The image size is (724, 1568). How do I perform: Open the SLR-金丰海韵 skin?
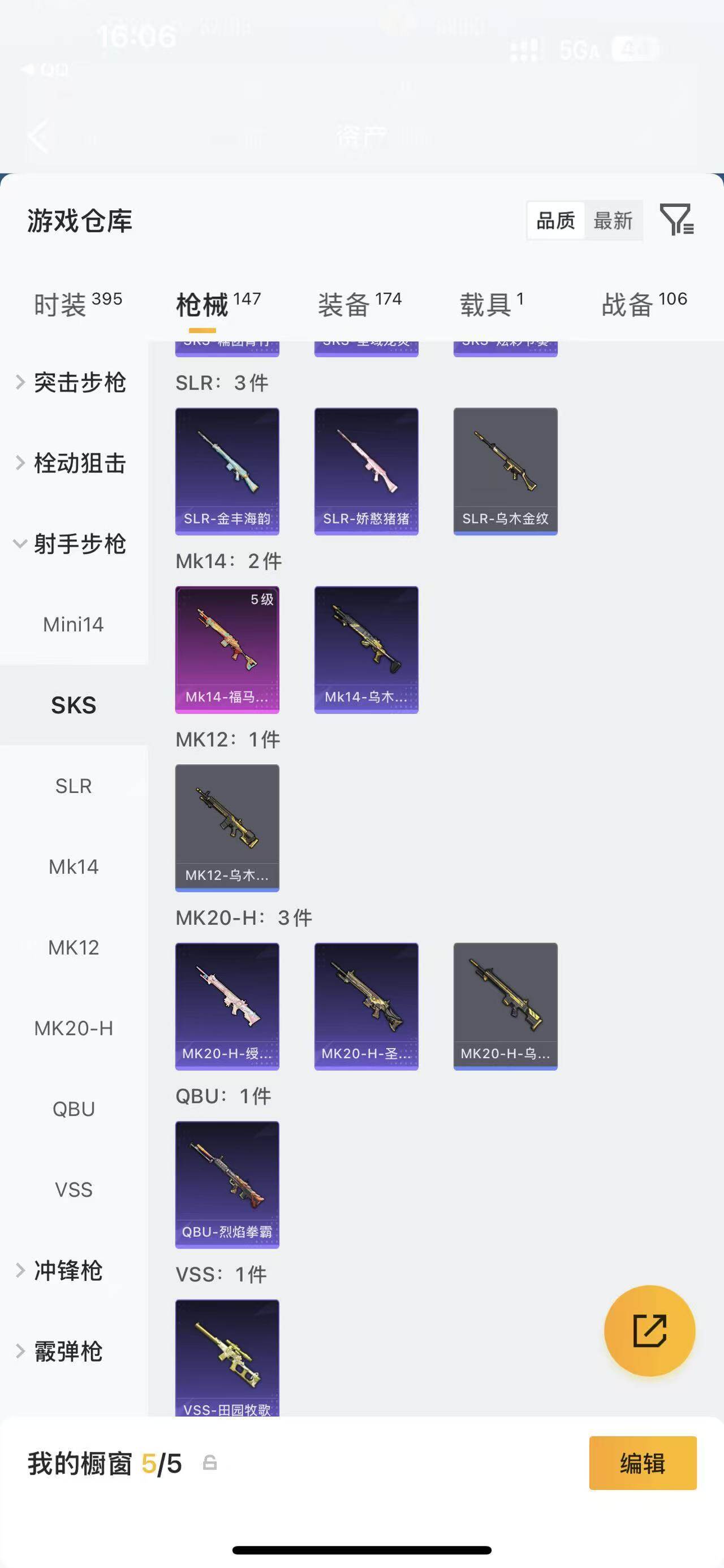[x=227, y=471]
